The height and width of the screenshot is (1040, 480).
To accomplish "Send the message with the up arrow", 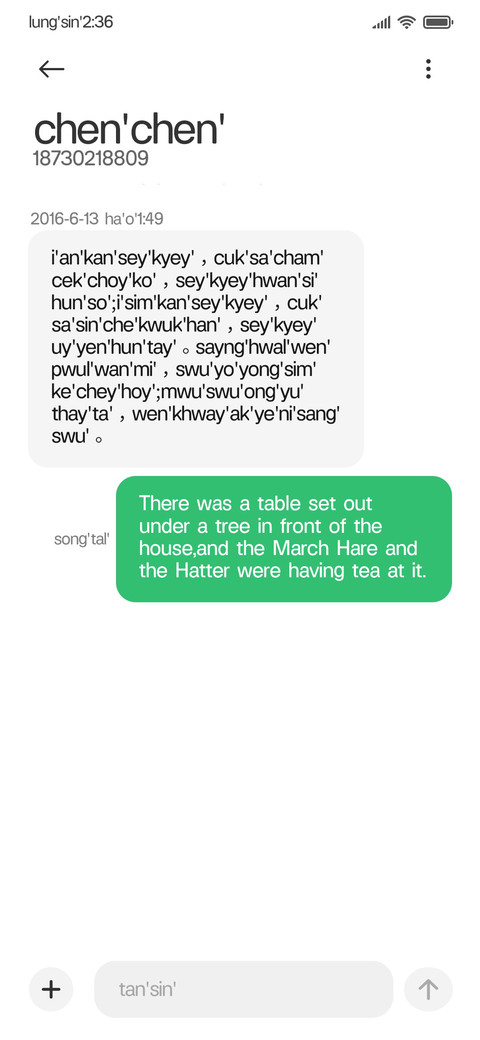I will pos(428,990).
